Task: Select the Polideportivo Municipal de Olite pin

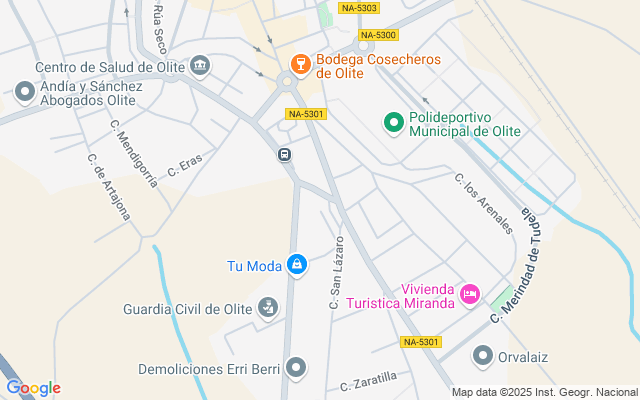Action: click(395, 123)
